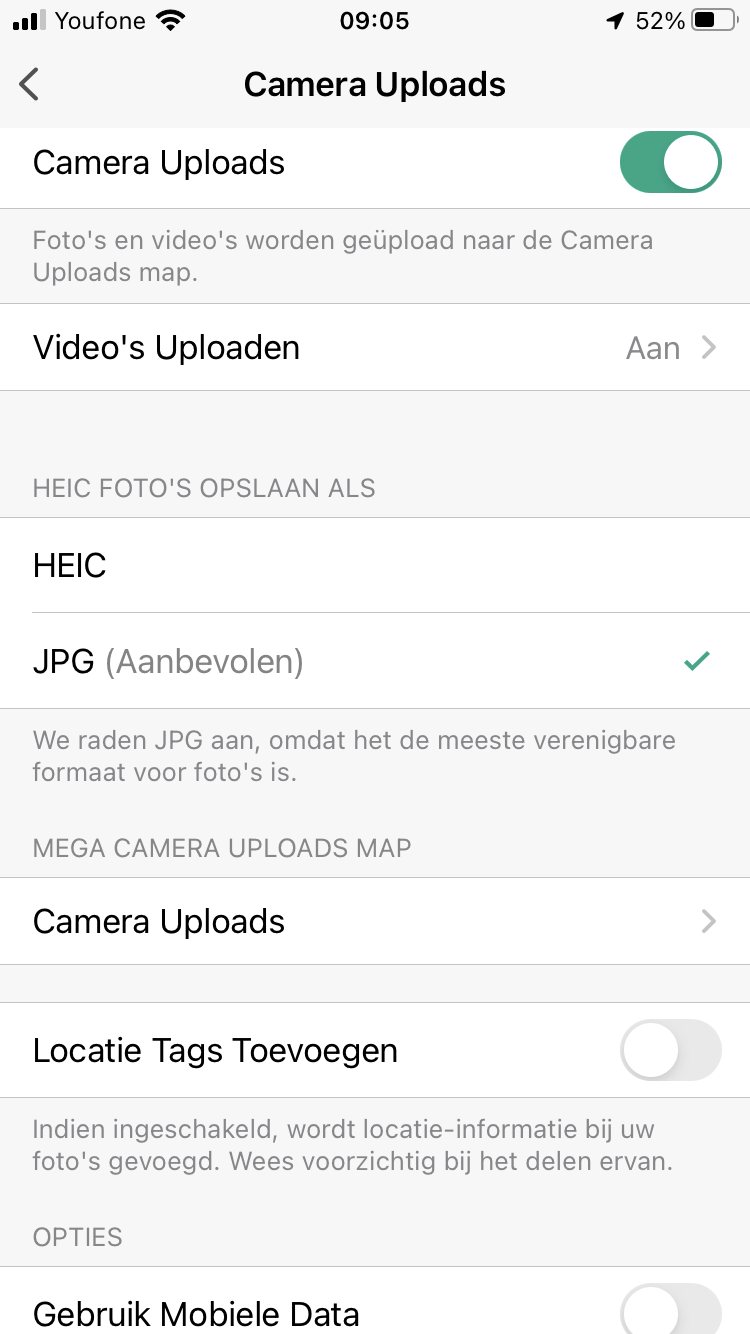Choose JPG (Aanbevolen) format

point(375,662)
